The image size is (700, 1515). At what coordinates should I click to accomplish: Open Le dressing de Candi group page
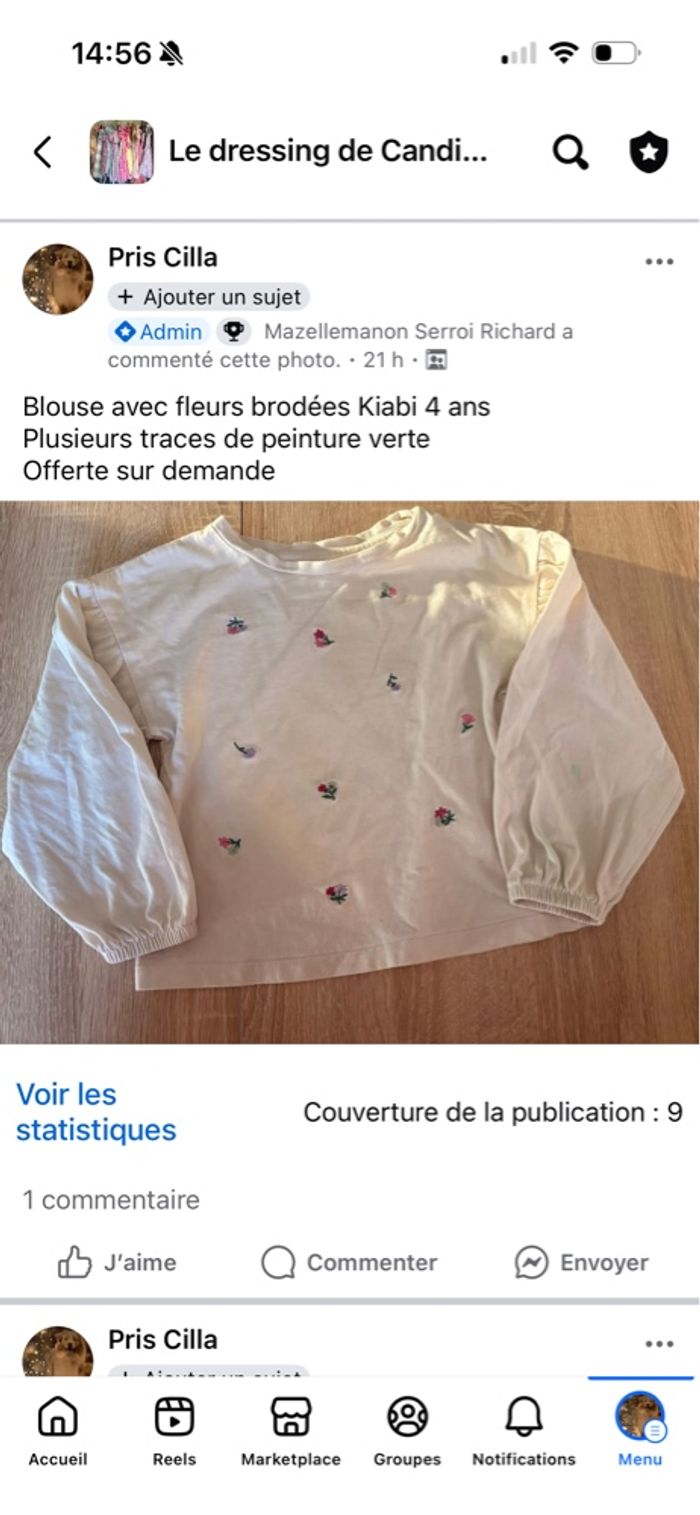pyautogui.click(x=326, y=151)
